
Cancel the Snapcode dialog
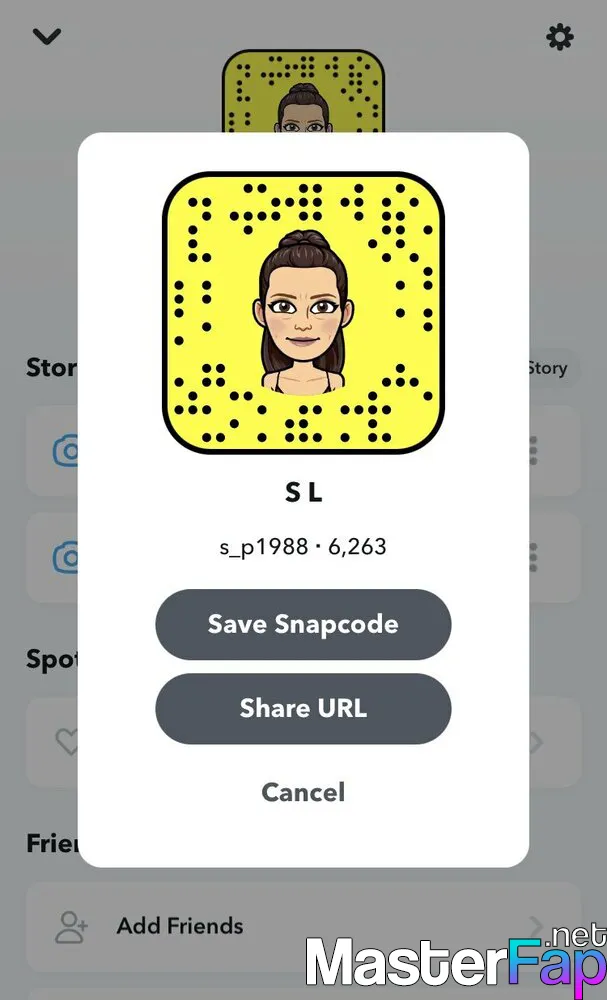(303, 792)
